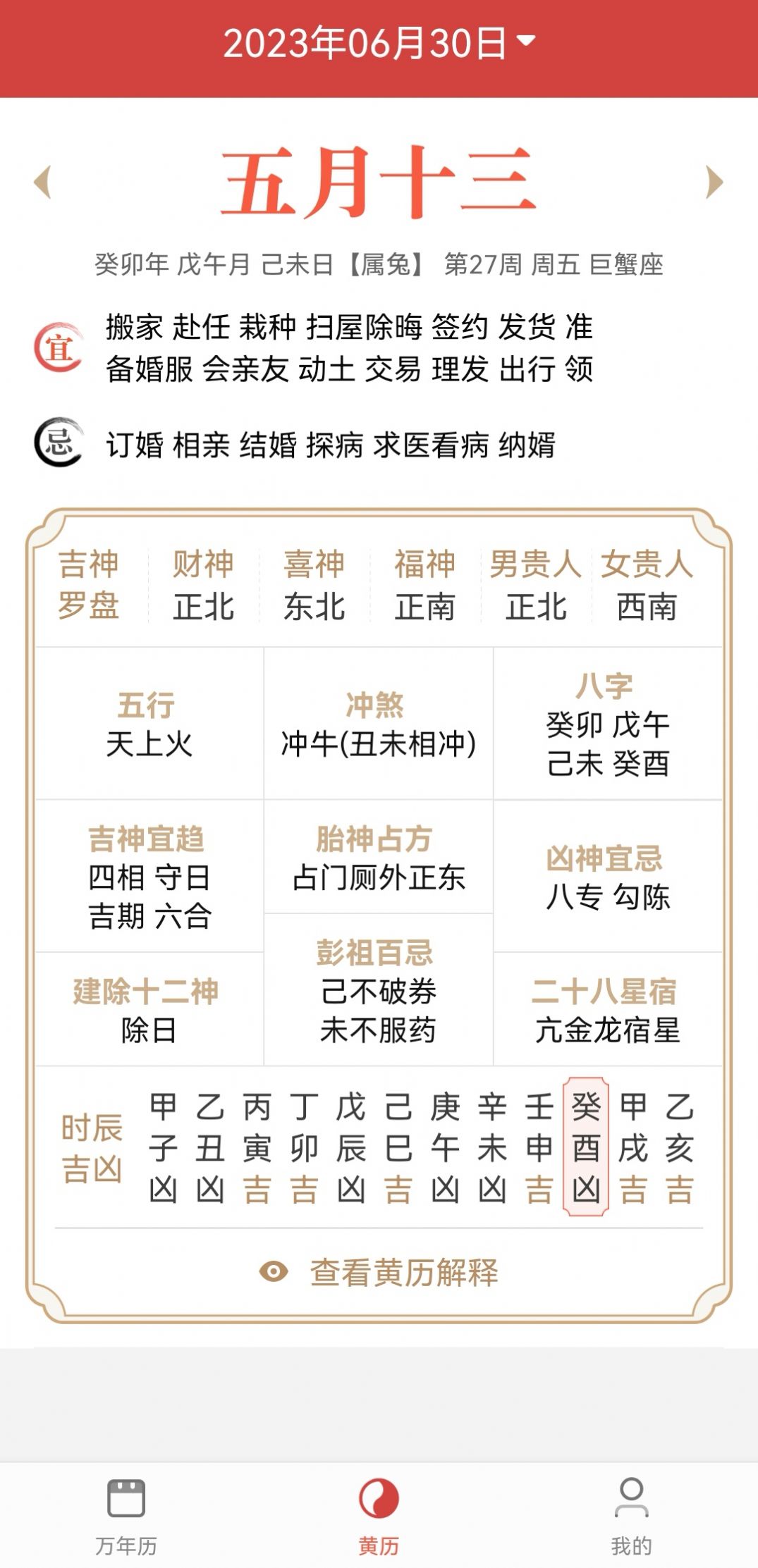Open the date picker dropdown at top
This screenshot has width=758, height=1568.
(x=379, y=44)
